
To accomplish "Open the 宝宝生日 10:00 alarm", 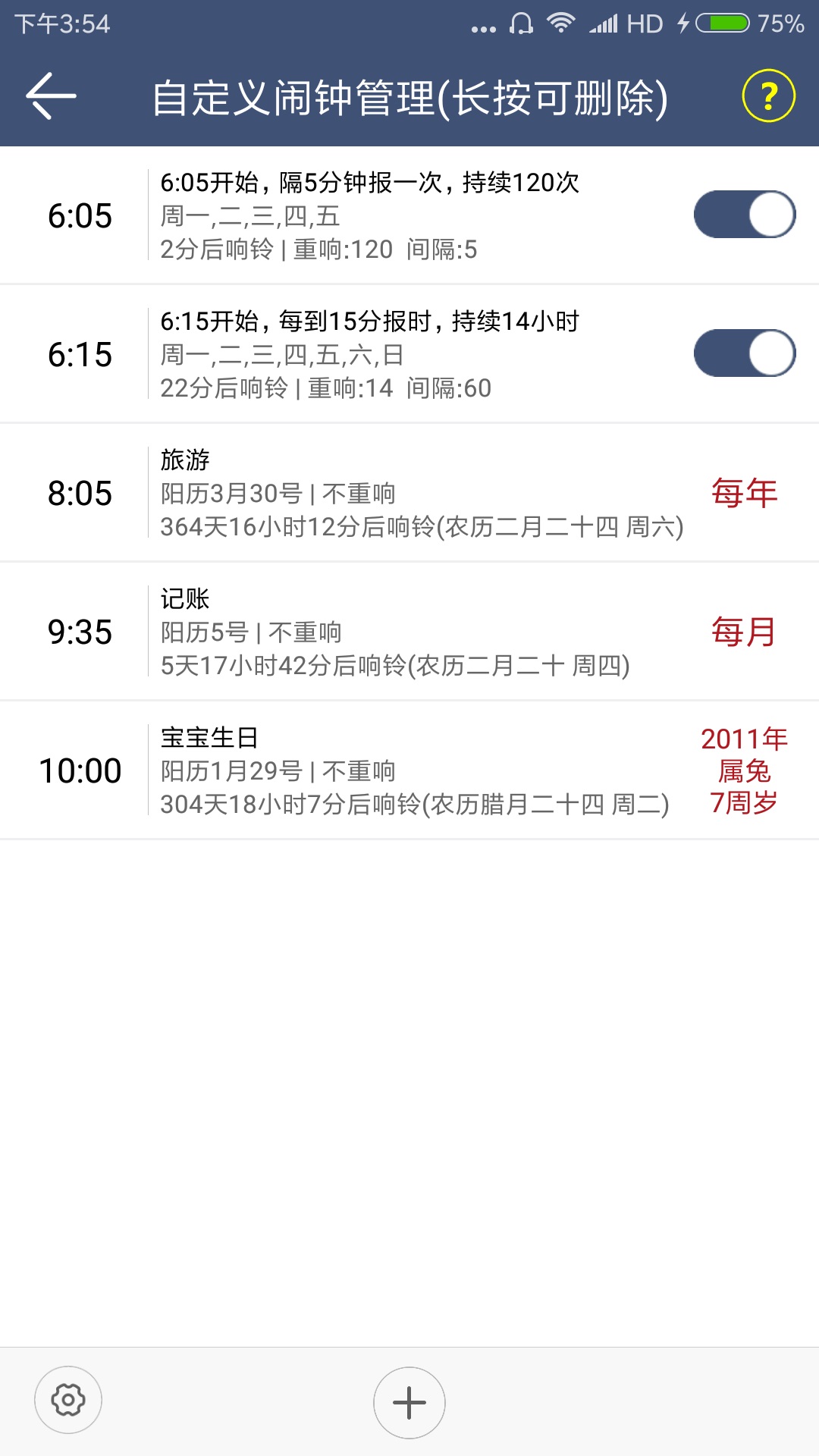I will [379, 771].
